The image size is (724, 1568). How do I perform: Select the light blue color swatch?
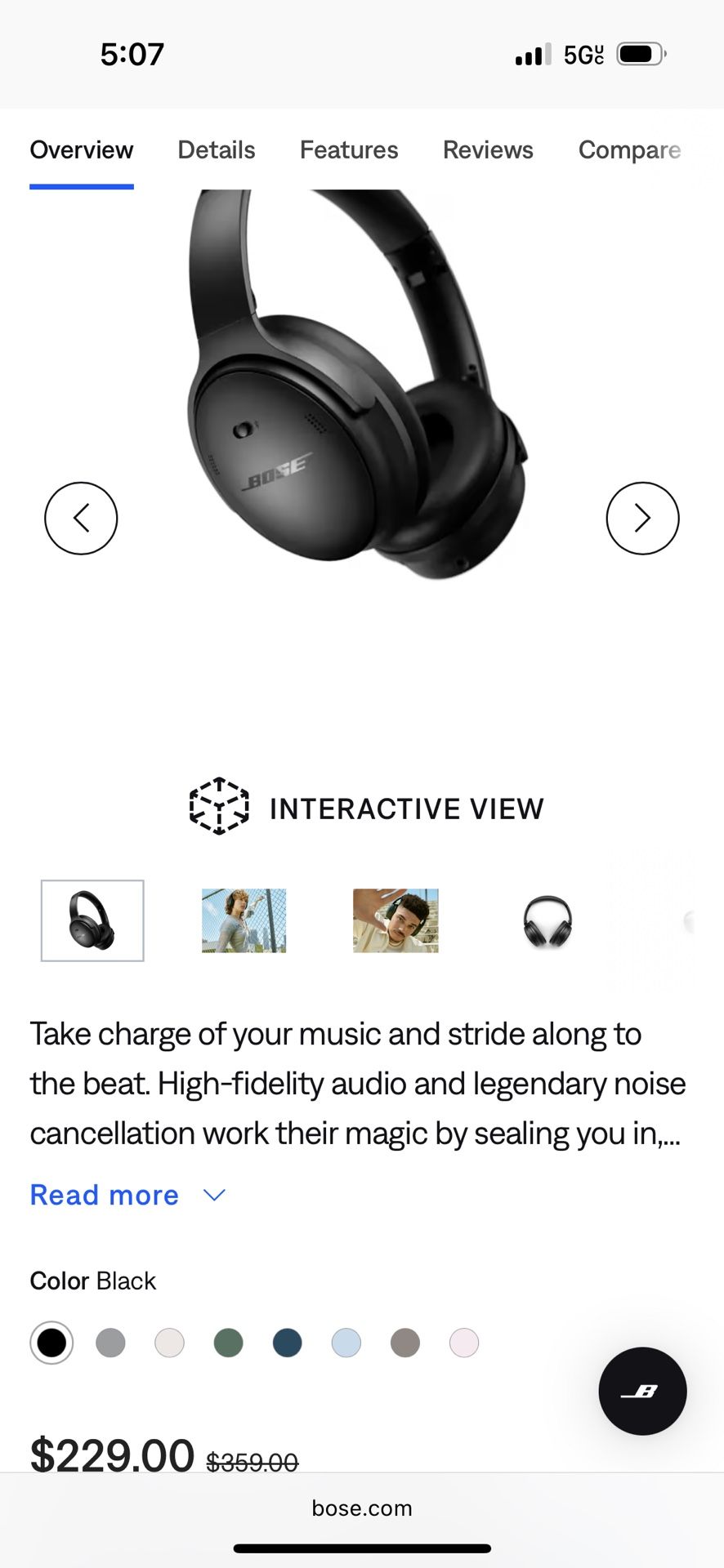click(x=346, y=1343)
